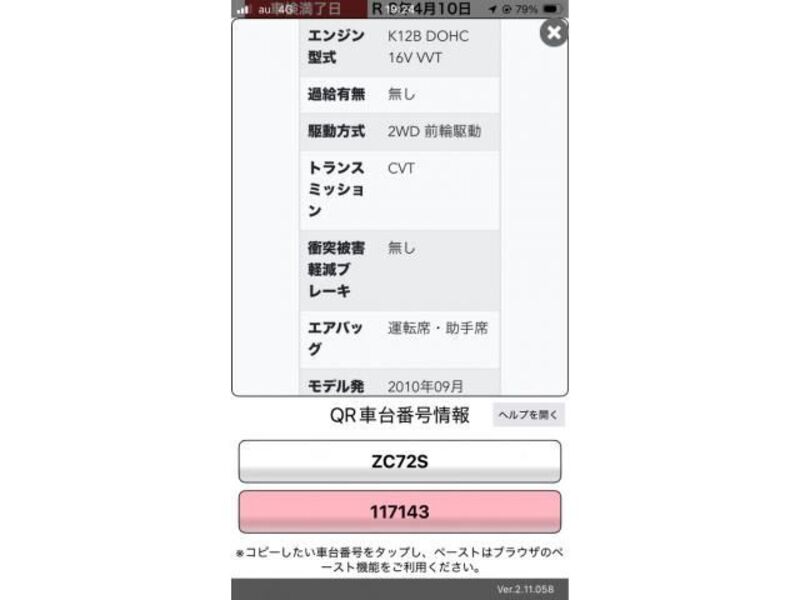The image size is (800, 600).
Task: Copy the ZC72S chassis model
Action: tap(399, 462)
